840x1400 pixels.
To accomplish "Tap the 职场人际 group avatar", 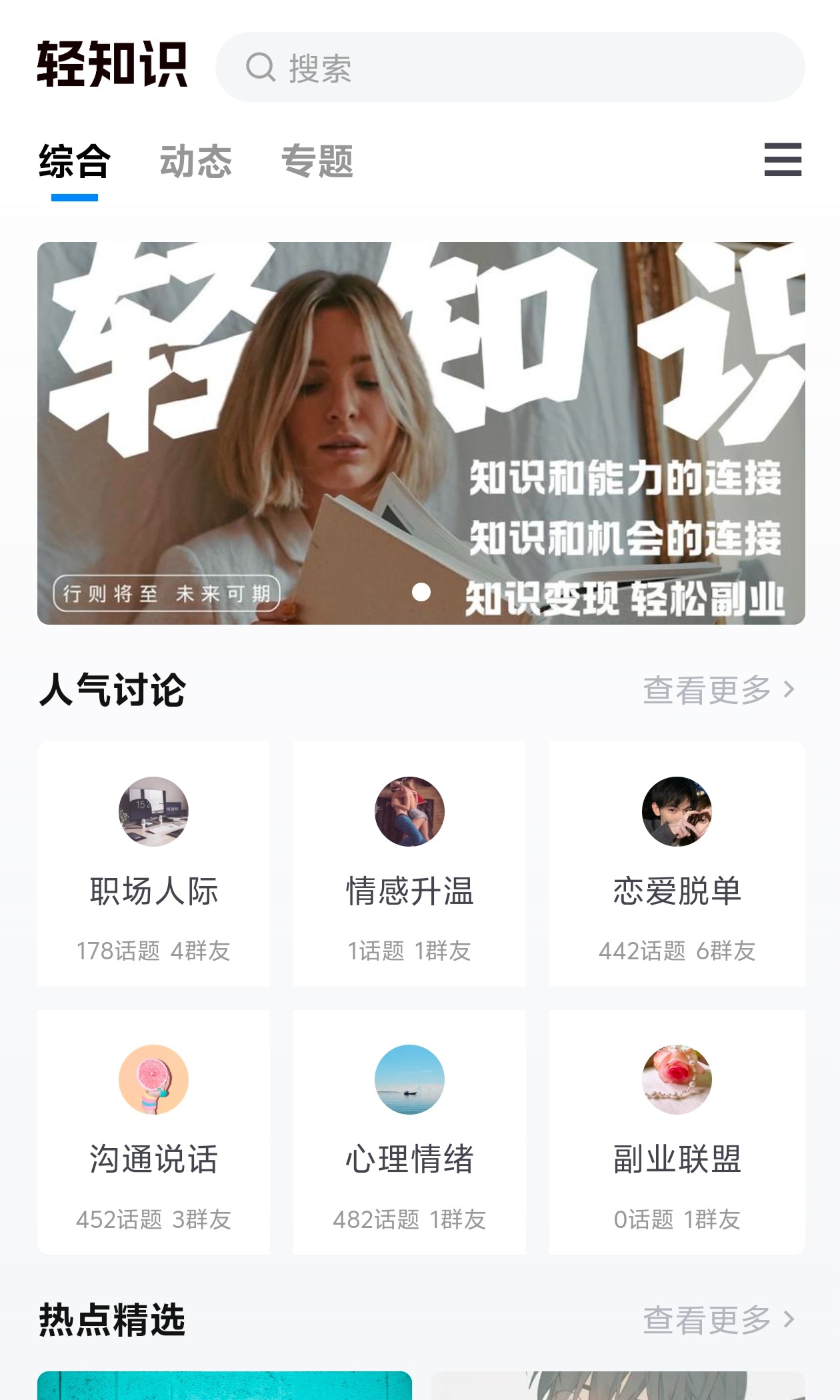I will pyautogui.click(x=155, y=812).
